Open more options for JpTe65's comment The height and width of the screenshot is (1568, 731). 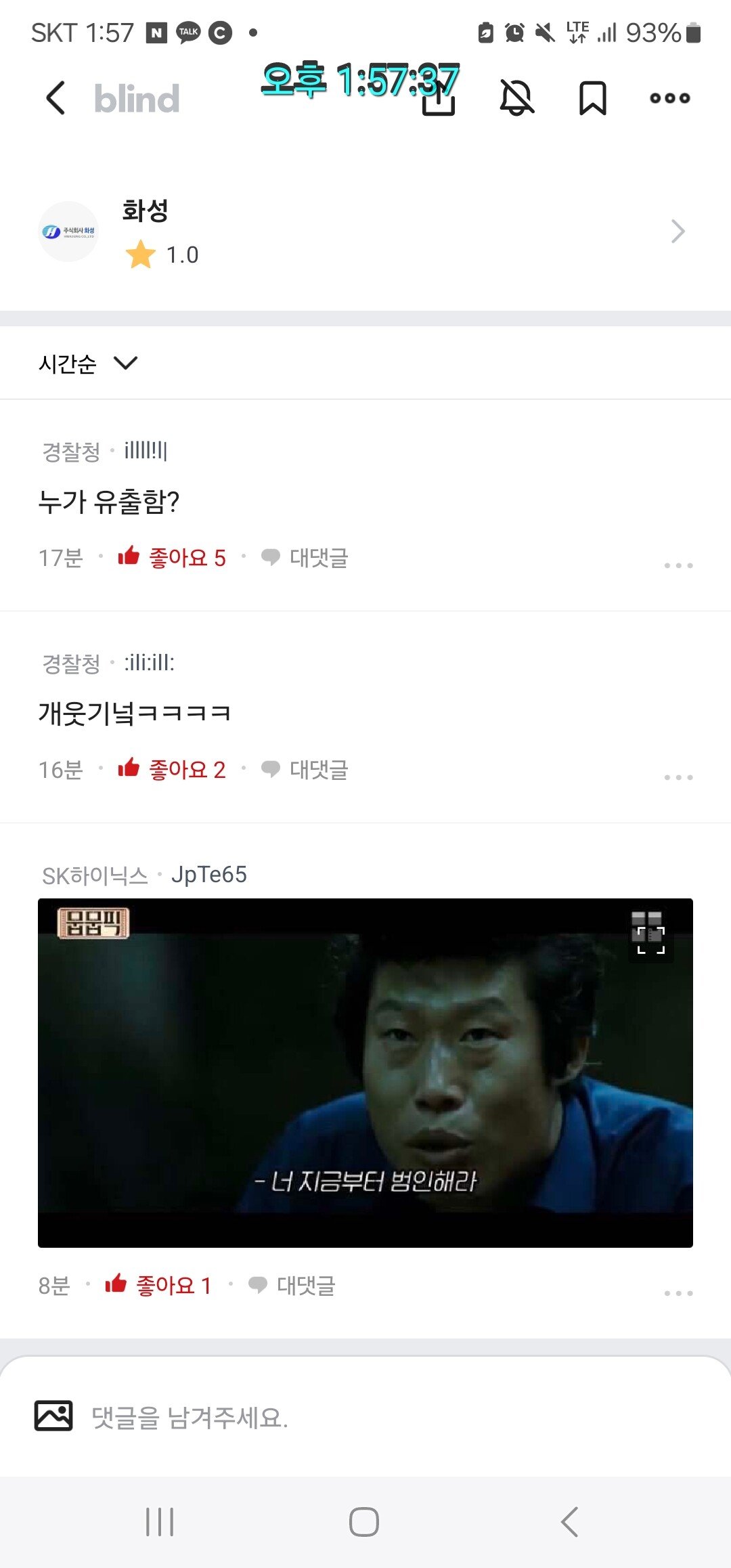(x=678, y=1293)
